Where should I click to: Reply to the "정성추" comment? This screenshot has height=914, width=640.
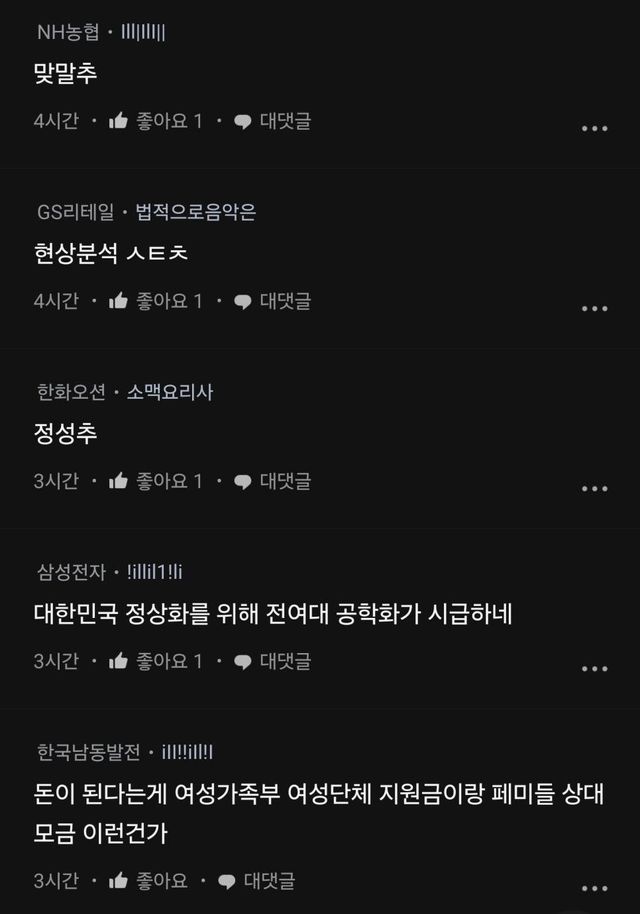click(x=272, y=481)
